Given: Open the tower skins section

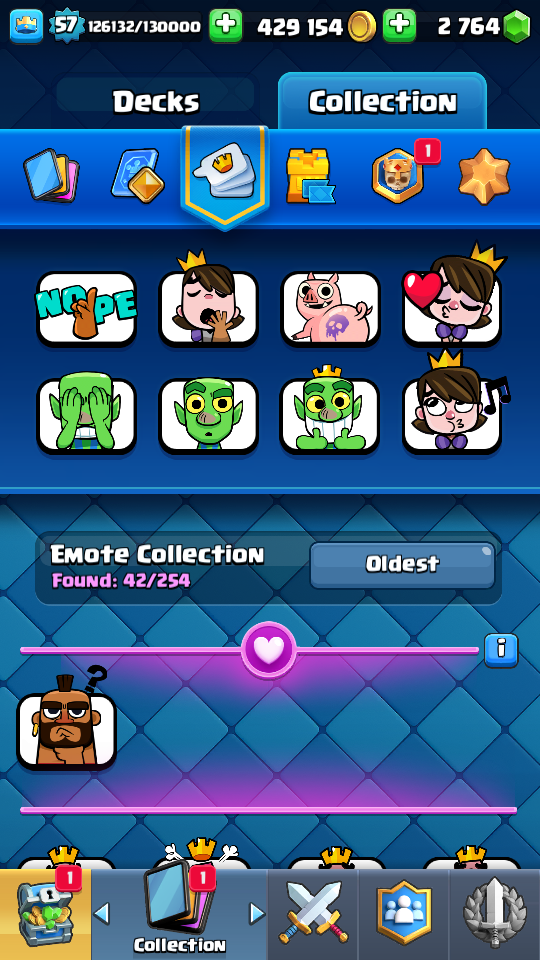Looking at the screenshot, I should [x=310, y=176].
